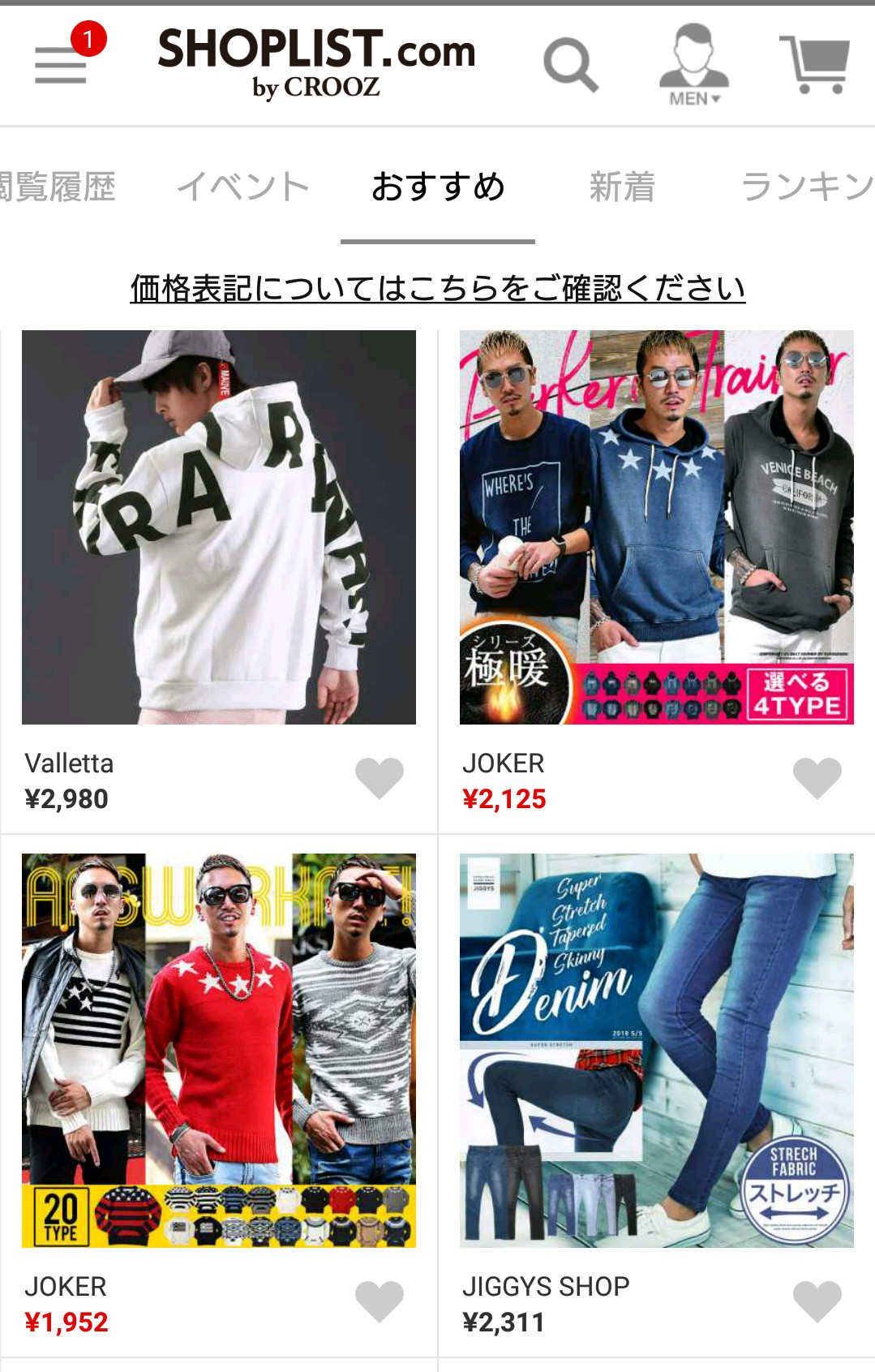
Task: Switch to the 新着 tab
Action: tap(622, 187)
